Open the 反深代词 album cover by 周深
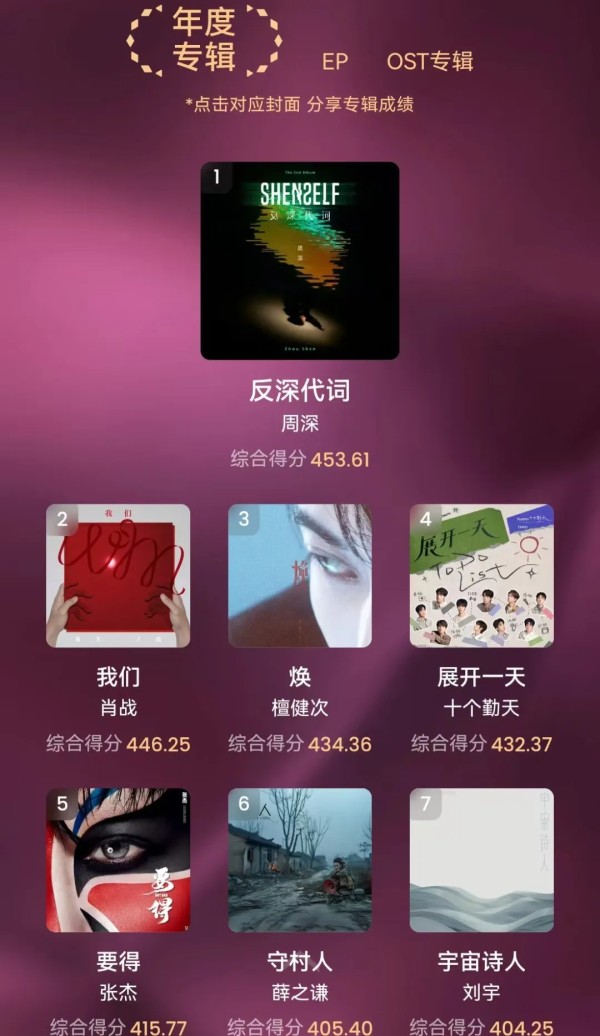Viewport: 600px width, 1036px height. pyautogui.click(x=300, y=260)
